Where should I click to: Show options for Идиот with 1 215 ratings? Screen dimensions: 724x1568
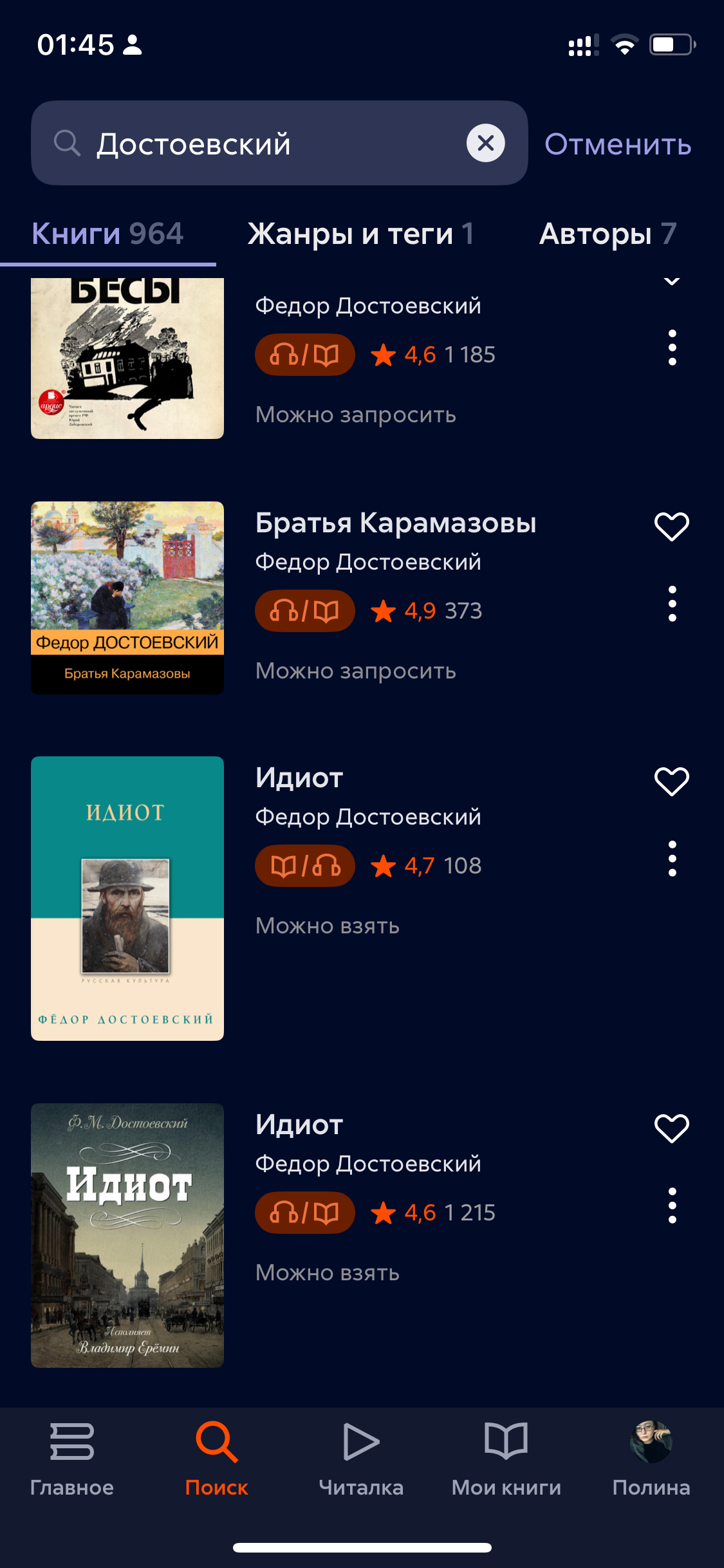click(672, 1206)
